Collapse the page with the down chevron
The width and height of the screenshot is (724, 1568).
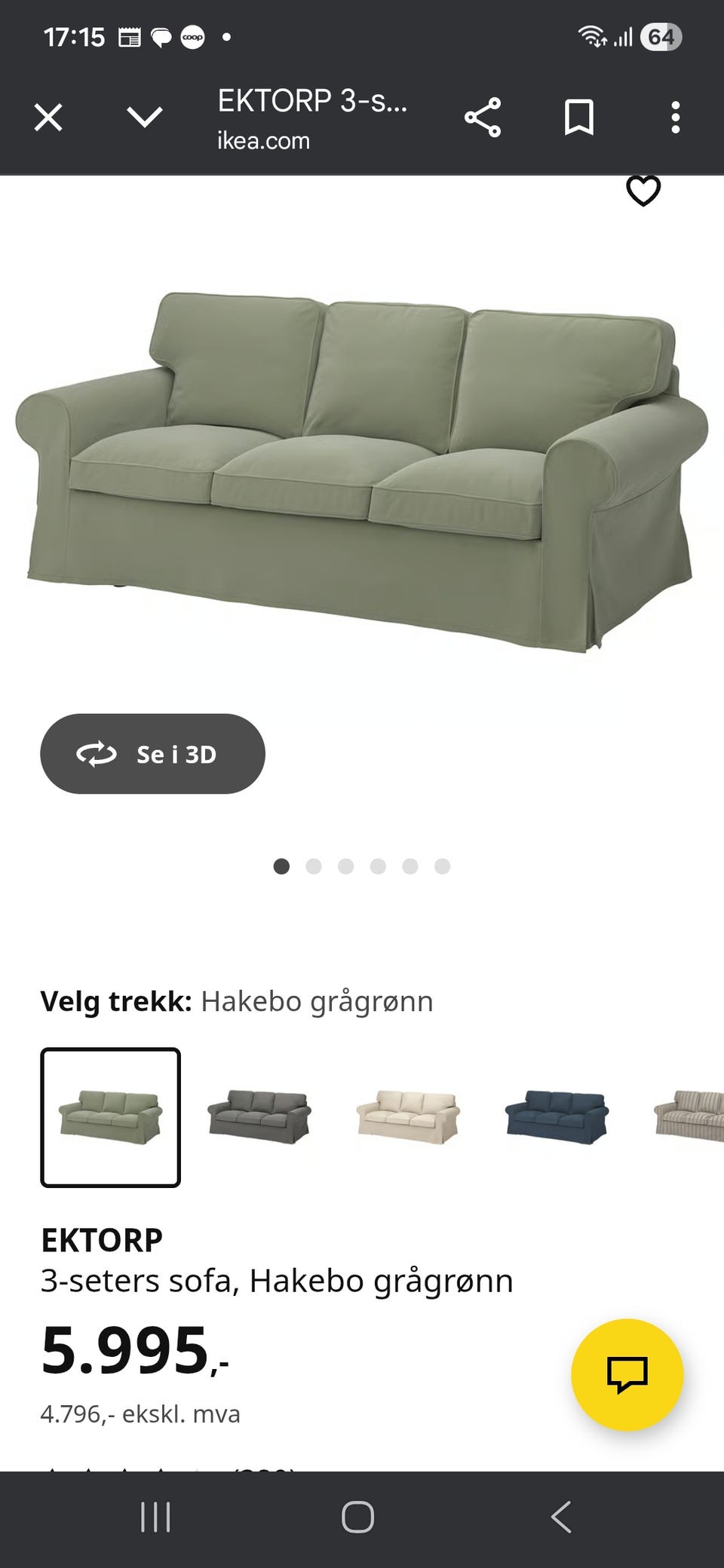(145, 117)
